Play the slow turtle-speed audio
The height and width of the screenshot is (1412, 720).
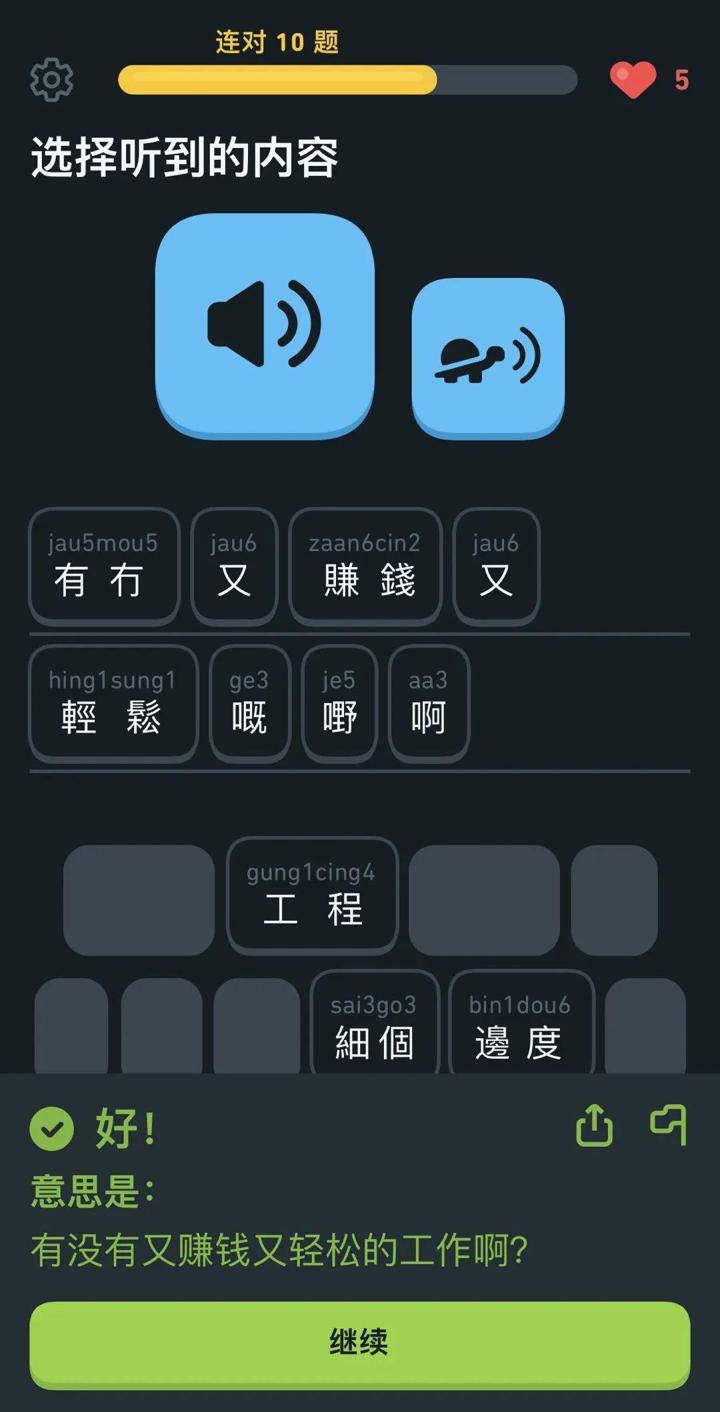488,357
